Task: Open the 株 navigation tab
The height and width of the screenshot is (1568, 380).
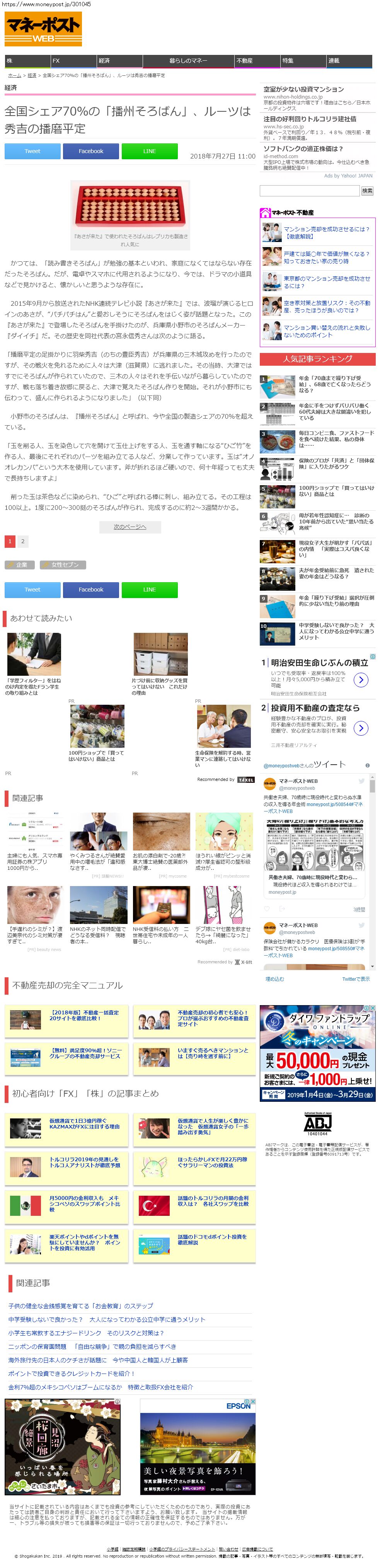Action: (x=27, y=61)
